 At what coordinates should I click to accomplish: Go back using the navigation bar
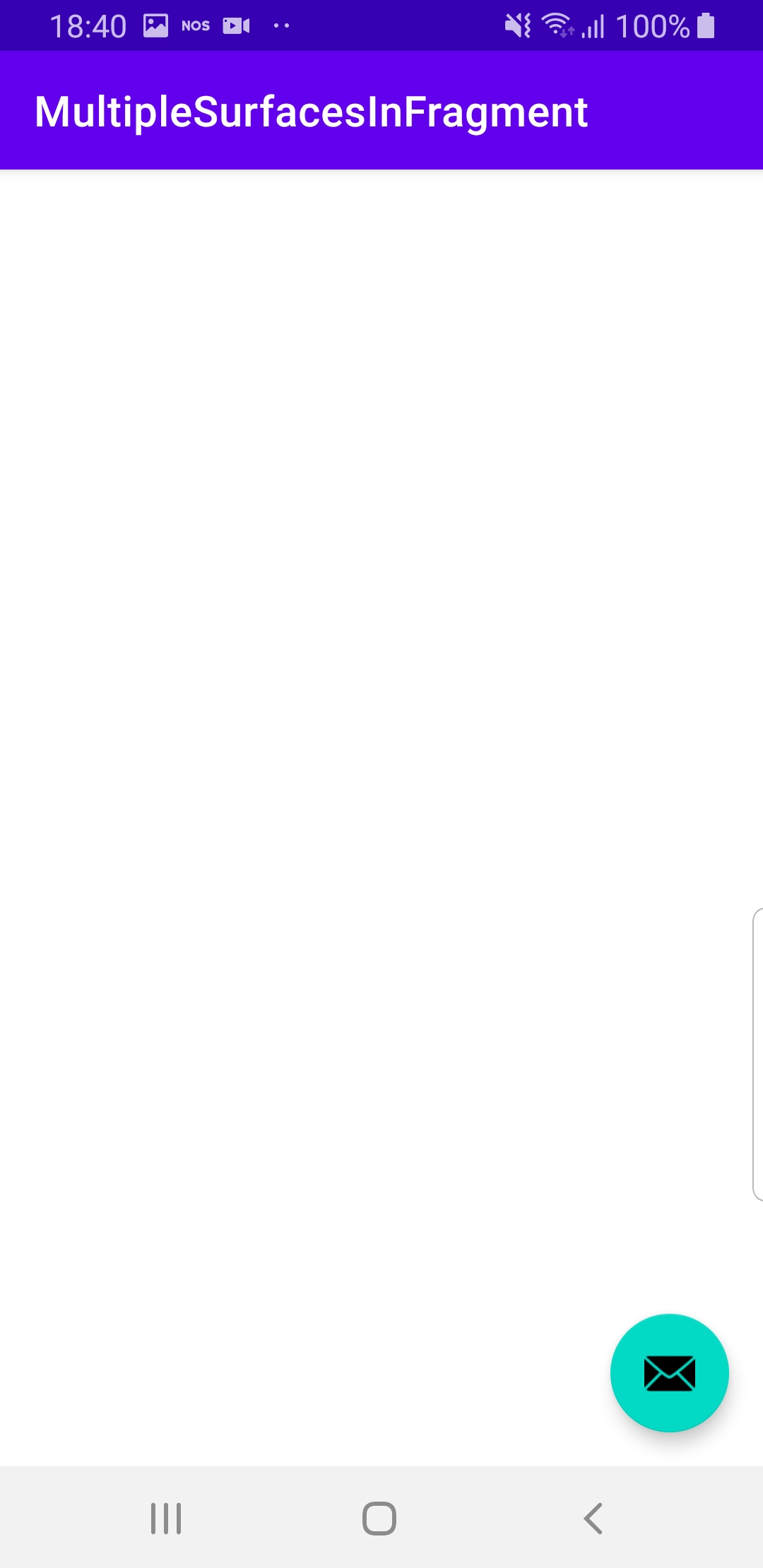(593, 1518)
